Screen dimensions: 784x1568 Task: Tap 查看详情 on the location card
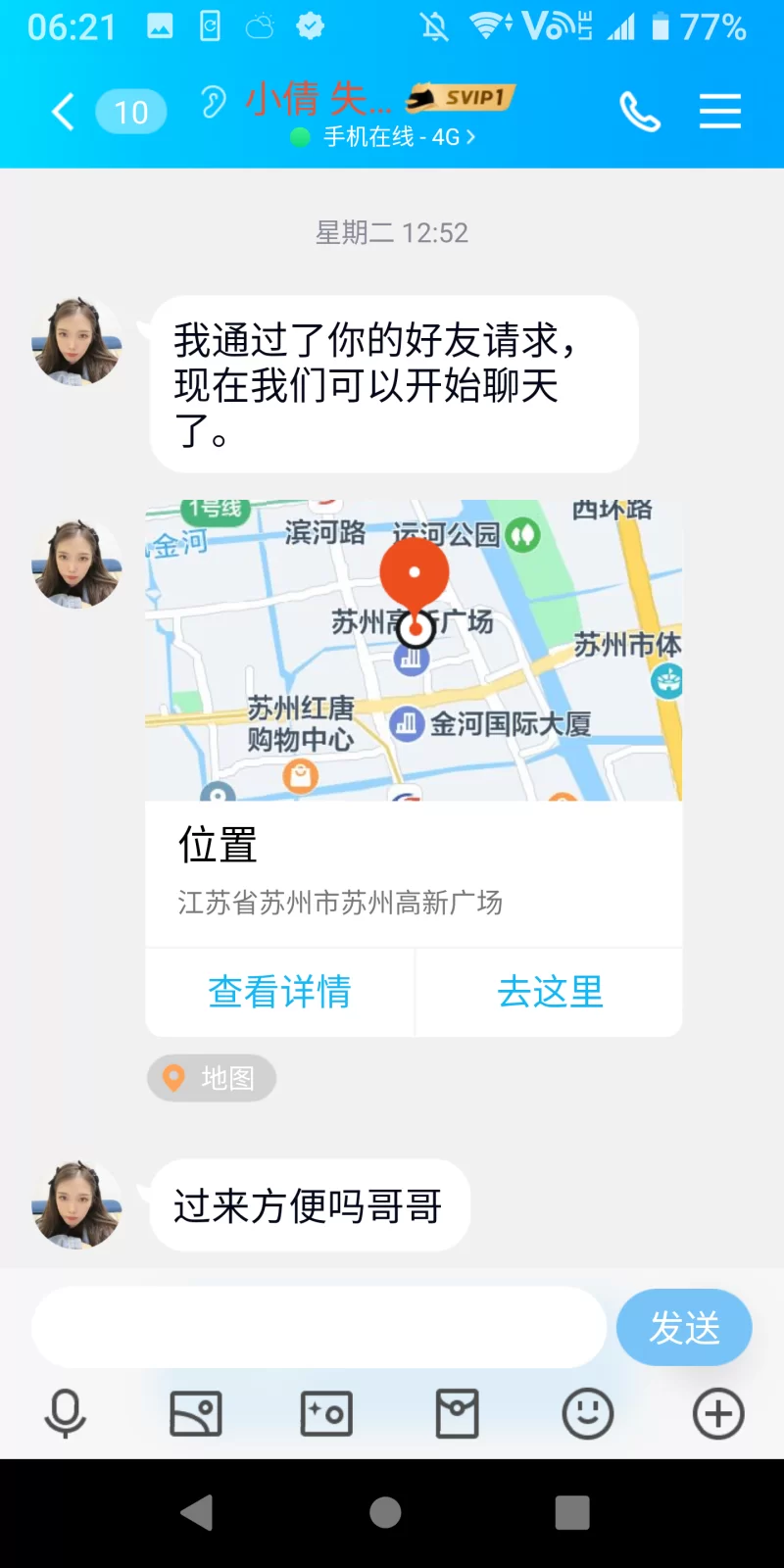click(x=279, y=992)
